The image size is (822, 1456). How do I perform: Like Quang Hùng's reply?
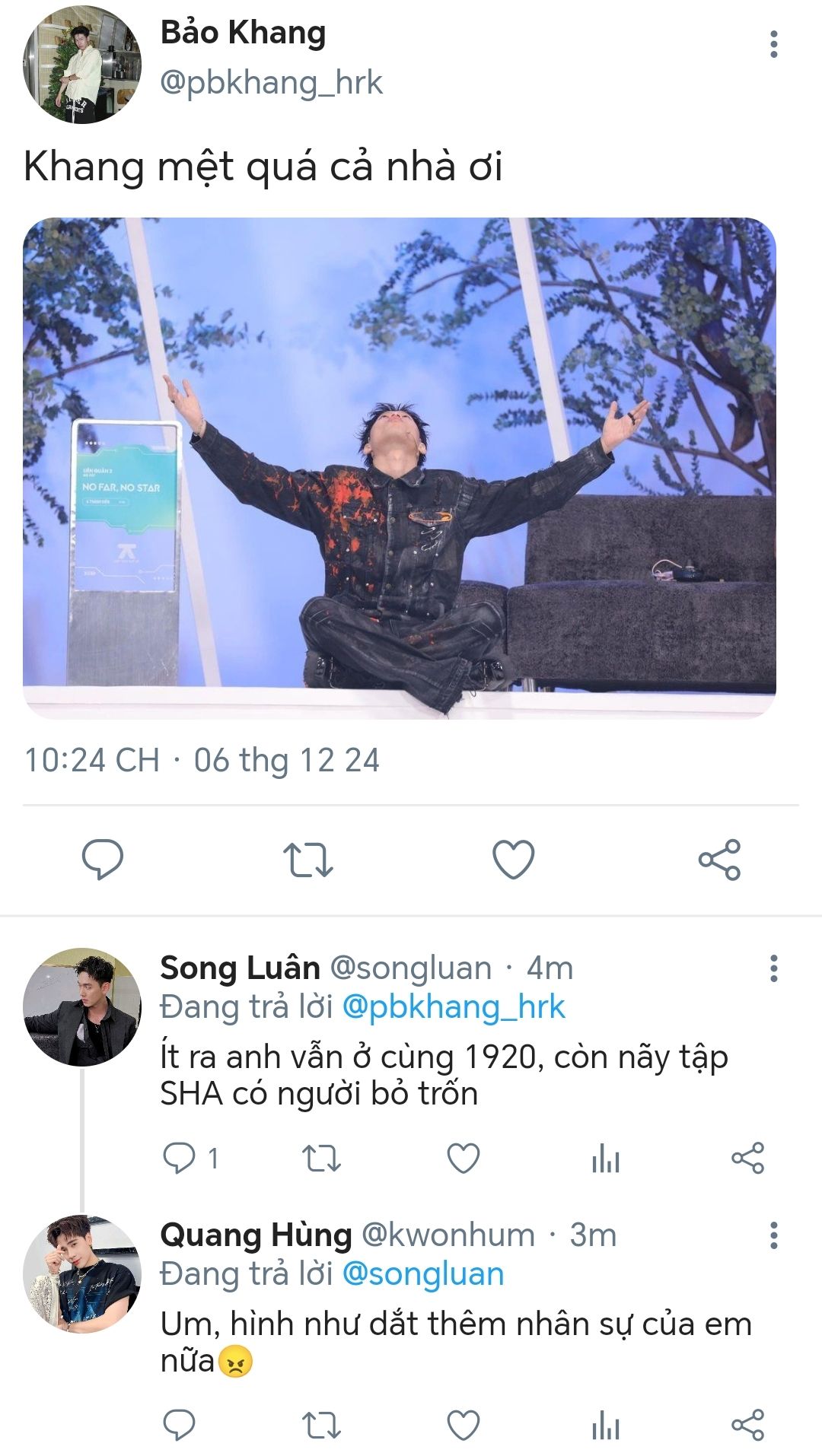463,1425
